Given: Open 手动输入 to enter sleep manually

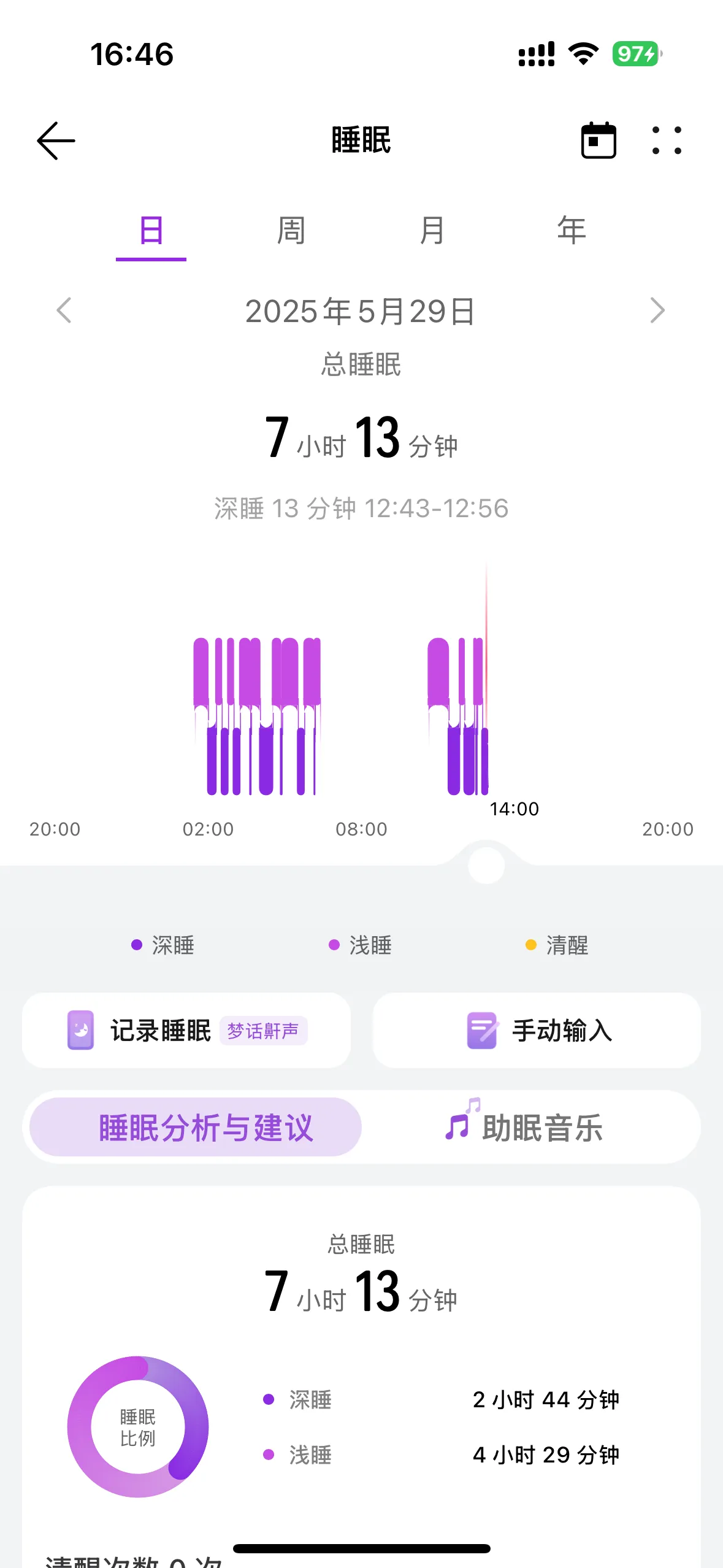Looking at the screenshot, I should (x=537, y=1031).
